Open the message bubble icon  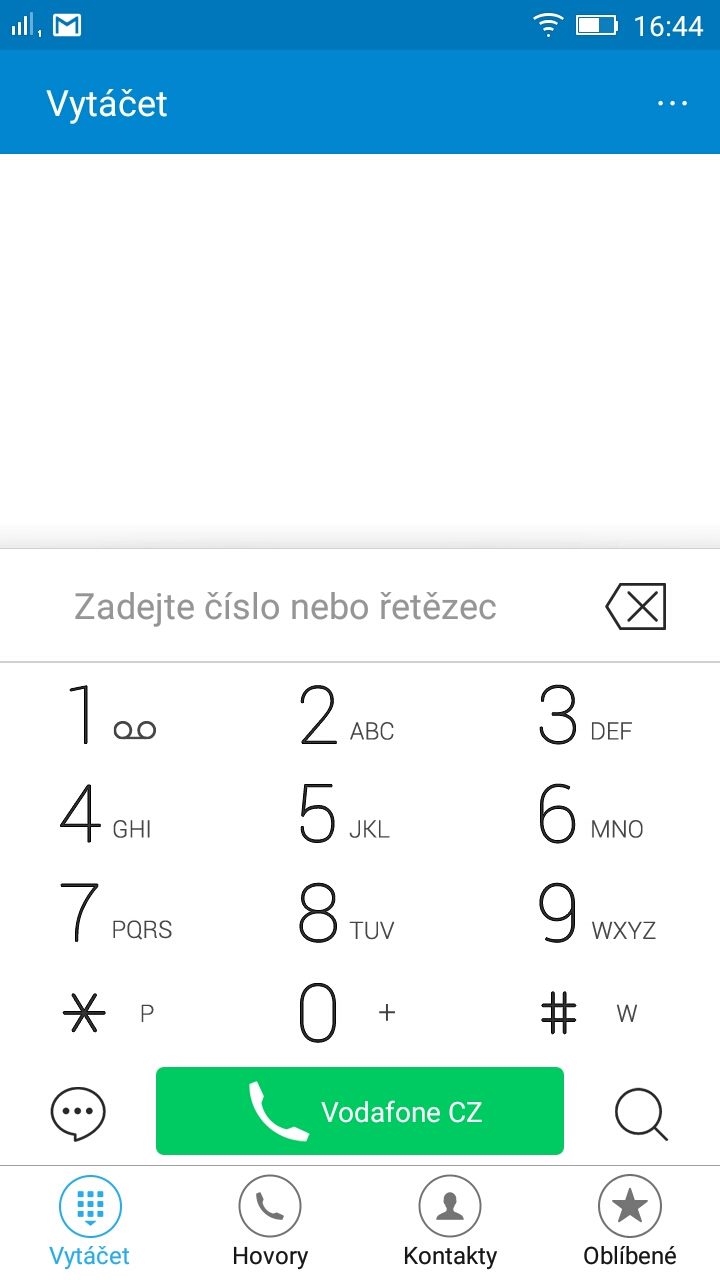coord(78,1112)
